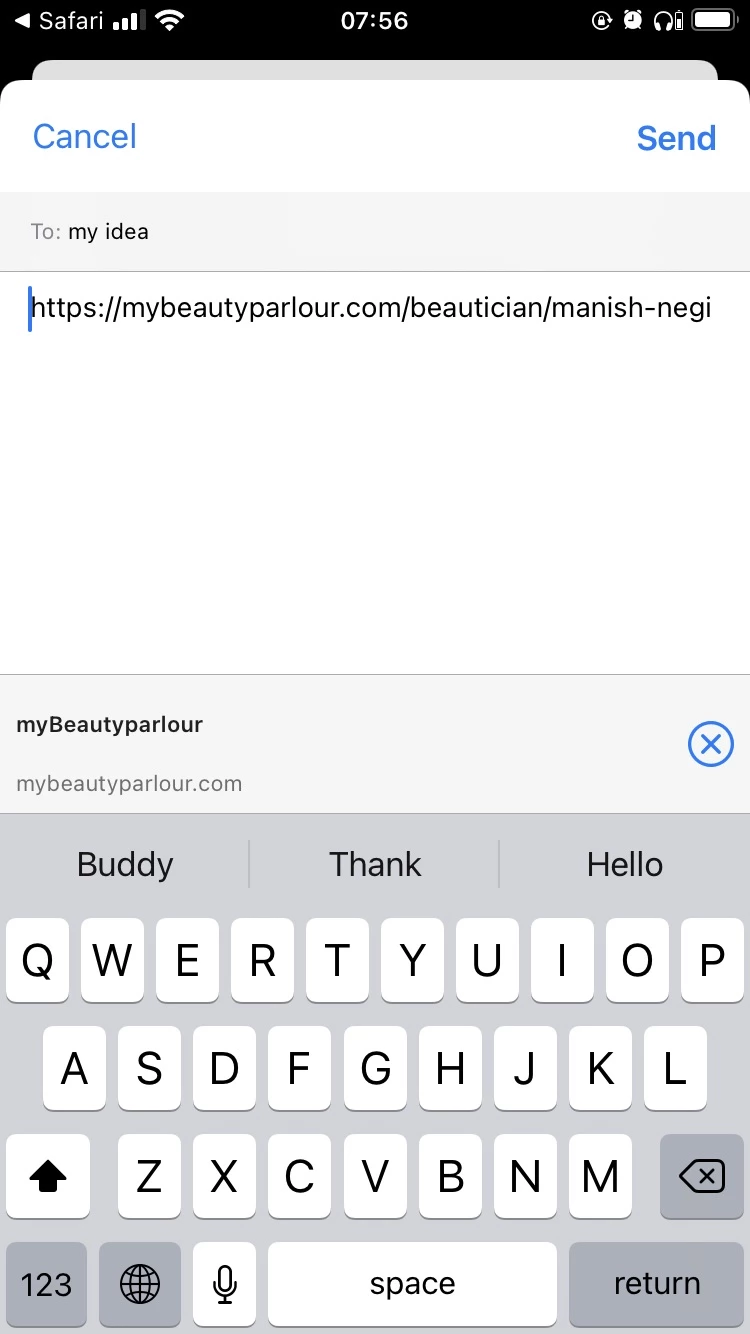750x1334 pixels.
Task: Switch to the 123 numeric keyboard
Action: (x=47, y=1284)
